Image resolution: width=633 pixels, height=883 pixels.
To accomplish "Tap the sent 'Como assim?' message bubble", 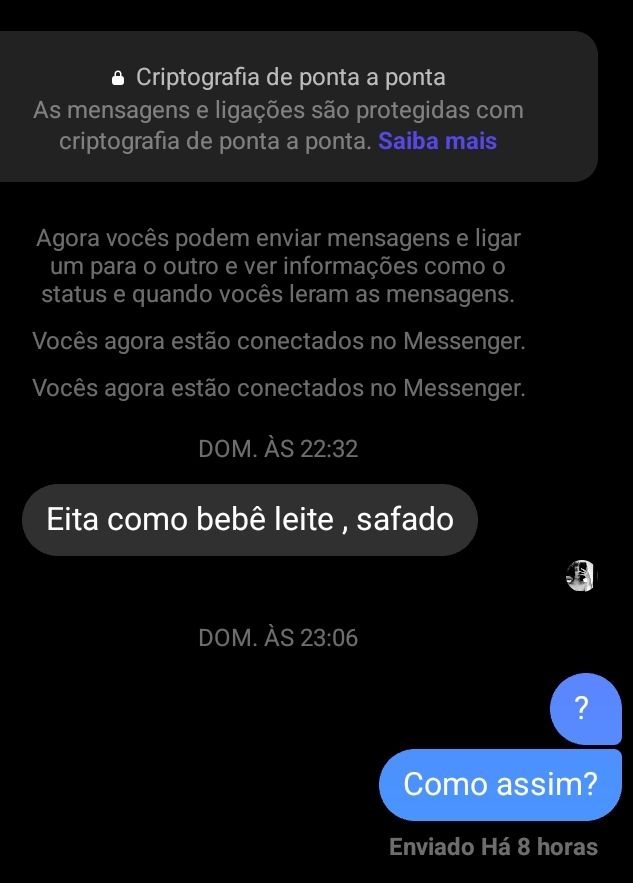I will coord(499,784).
